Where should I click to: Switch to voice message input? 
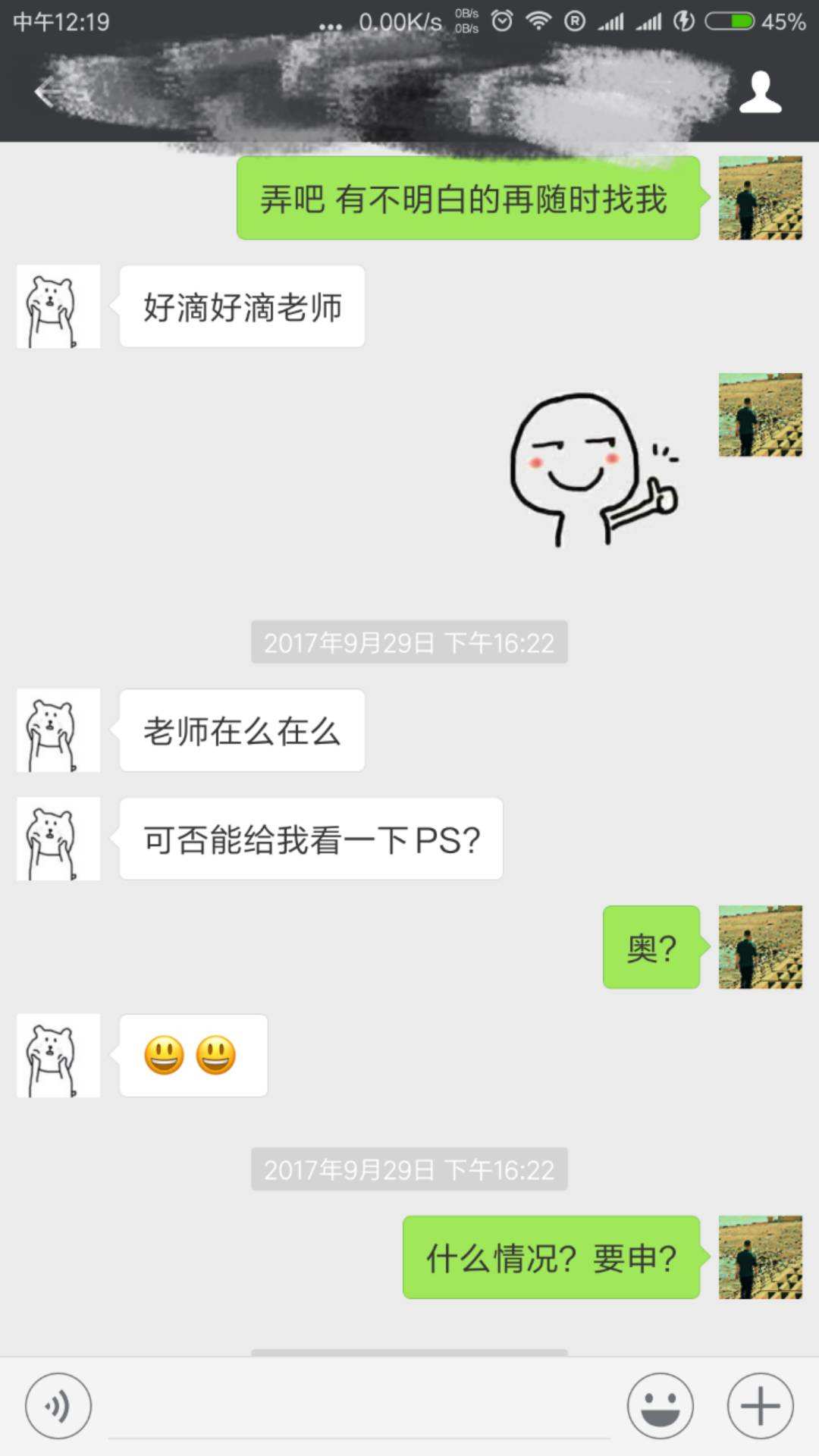pyautogui.click(x=58, y=1406)
